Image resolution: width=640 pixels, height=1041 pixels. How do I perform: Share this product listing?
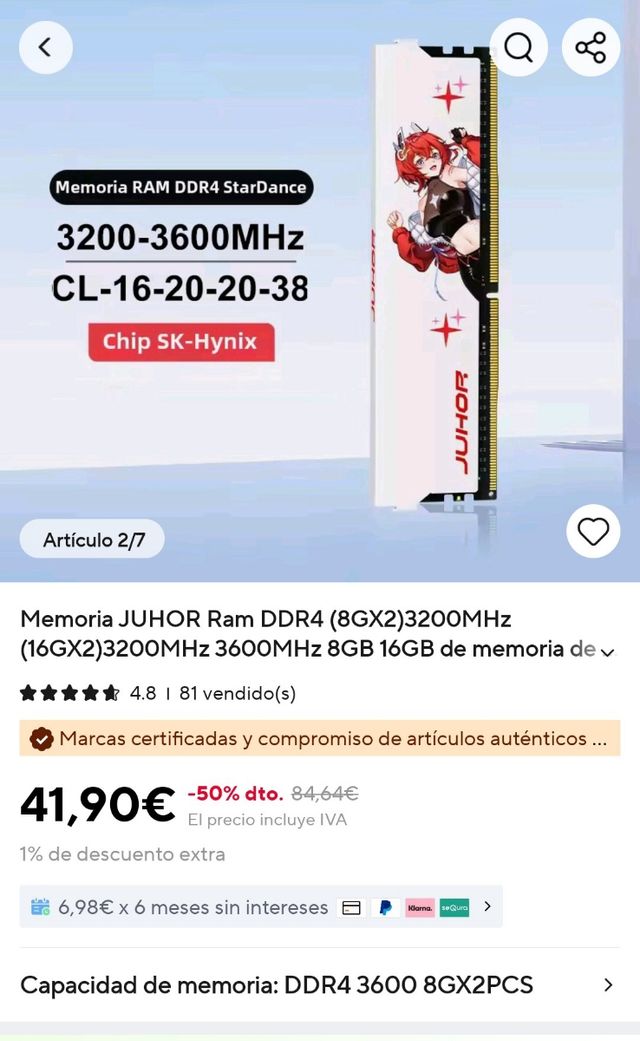point(591,47)
